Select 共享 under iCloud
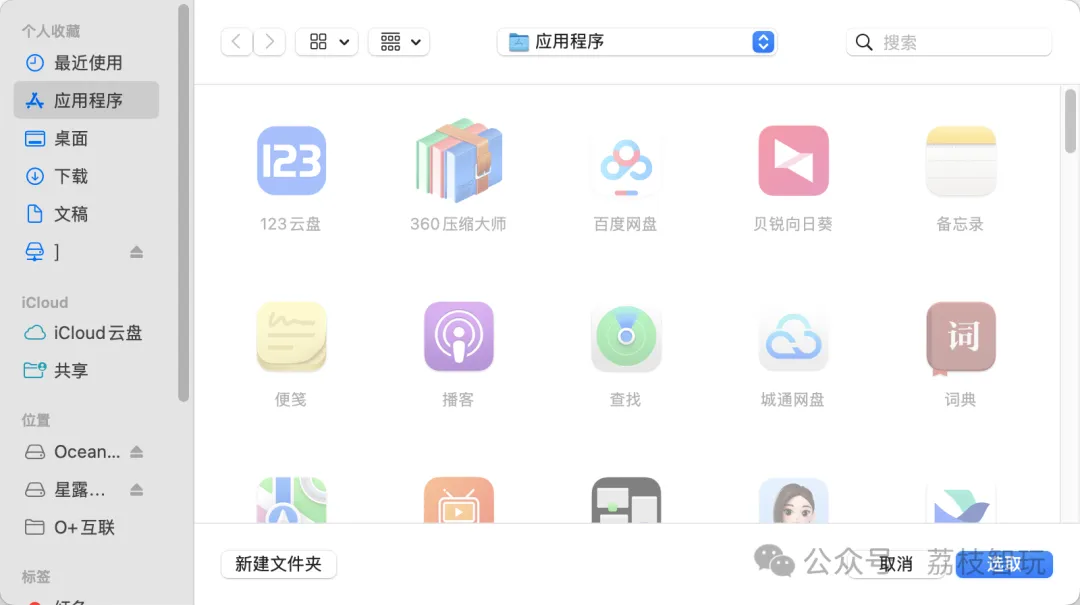Image resolution: width=1080 pixels, height=605 pixels. click(x=70, y=371)
